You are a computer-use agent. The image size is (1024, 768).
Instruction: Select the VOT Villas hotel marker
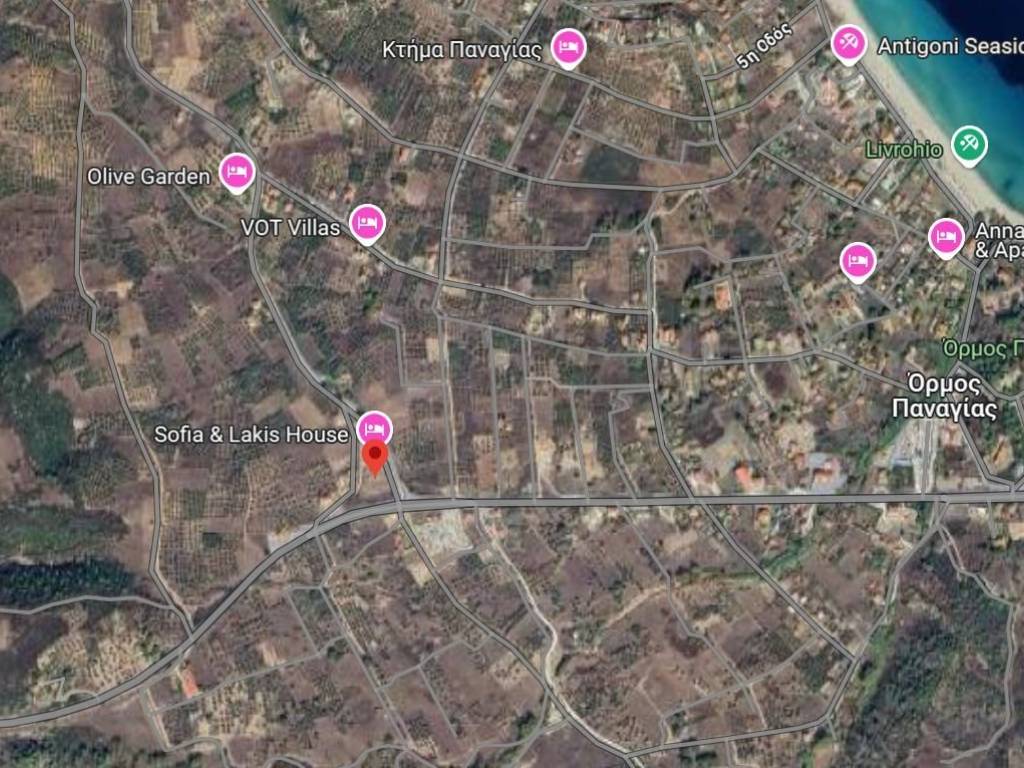click(x=367, y=222)
